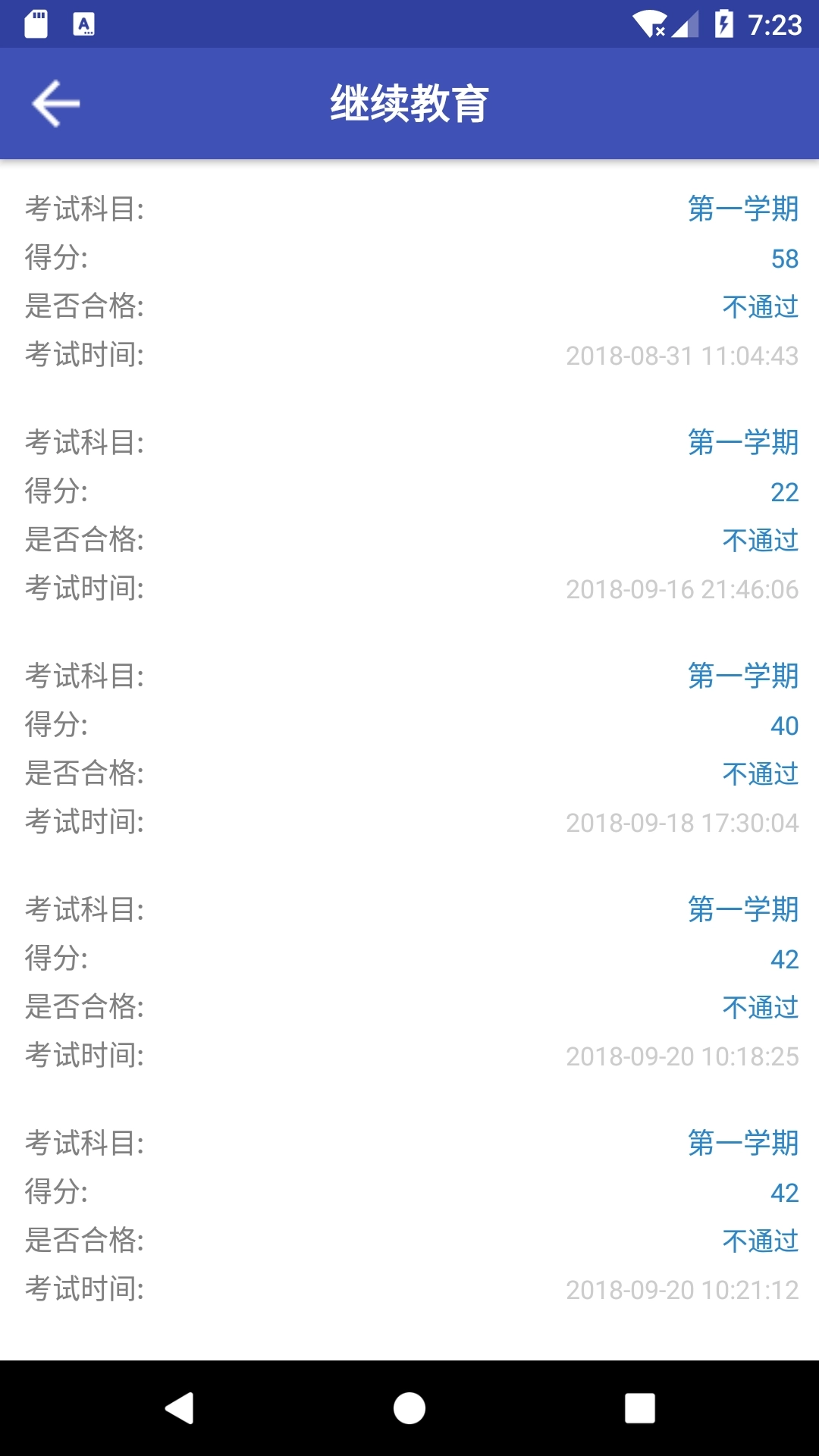
Task: Tap the Wi-Fi status icon
Action: click(648, 23)
